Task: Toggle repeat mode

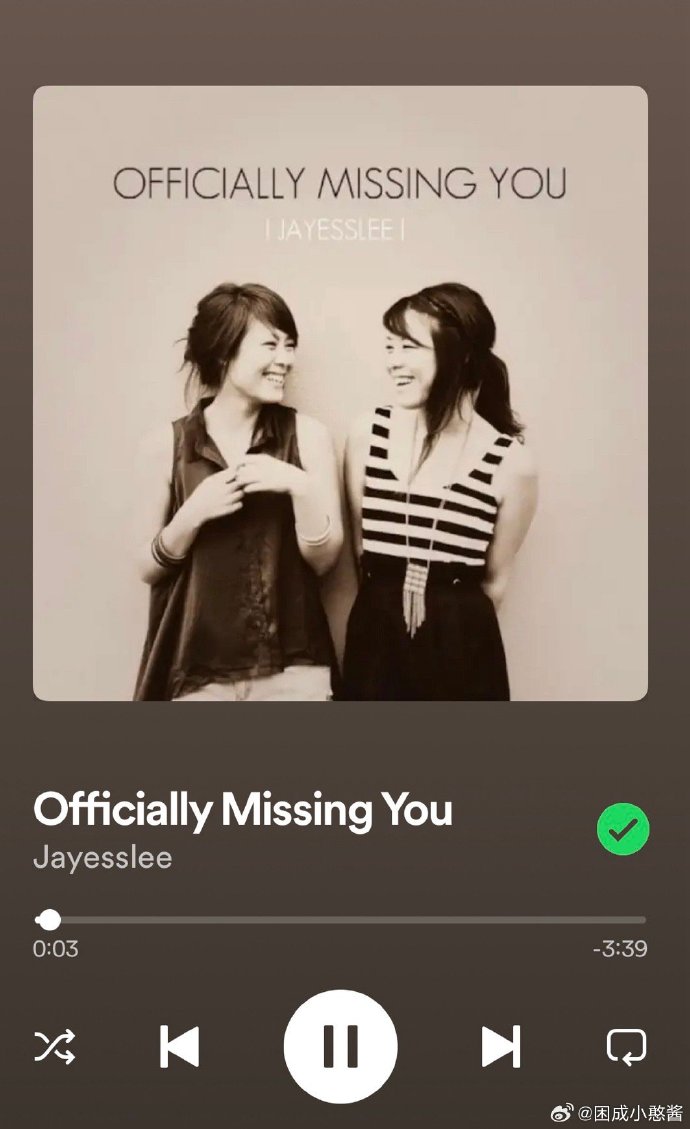Action: [626, 1047]
